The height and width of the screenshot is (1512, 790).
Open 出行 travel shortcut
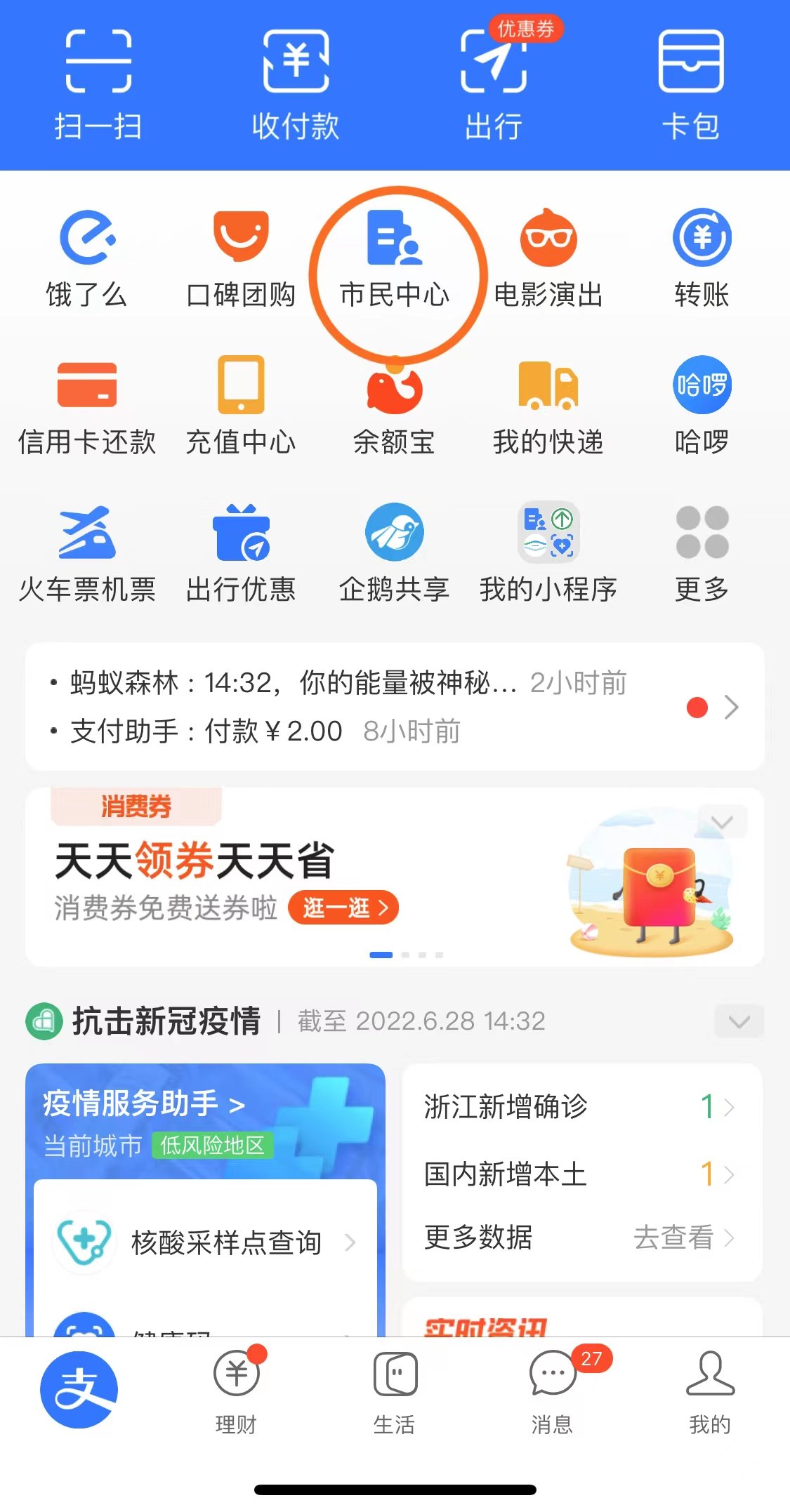tap(493, 83)
